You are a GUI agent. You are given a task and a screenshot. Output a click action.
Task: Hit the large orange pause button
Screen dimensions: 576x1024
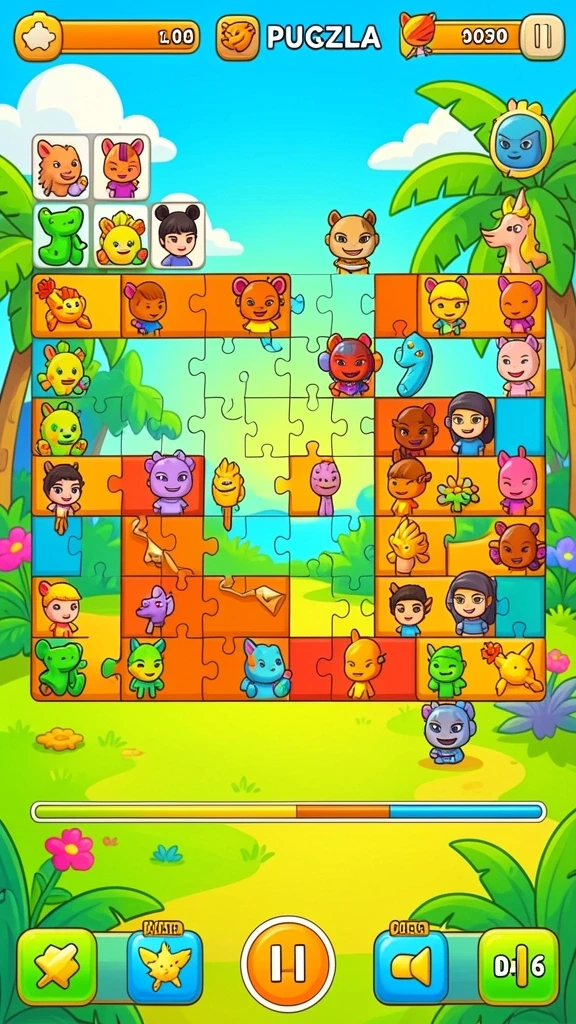tap(288, 963)
